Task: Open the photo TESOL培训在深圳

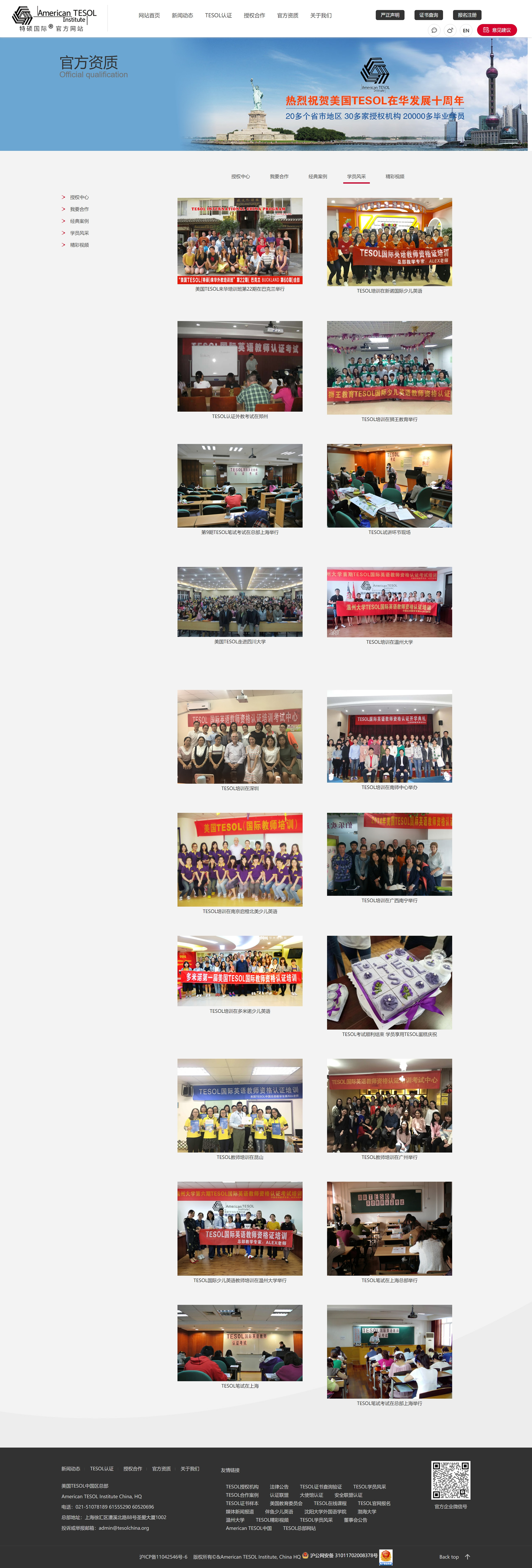Action: (240, 736)
